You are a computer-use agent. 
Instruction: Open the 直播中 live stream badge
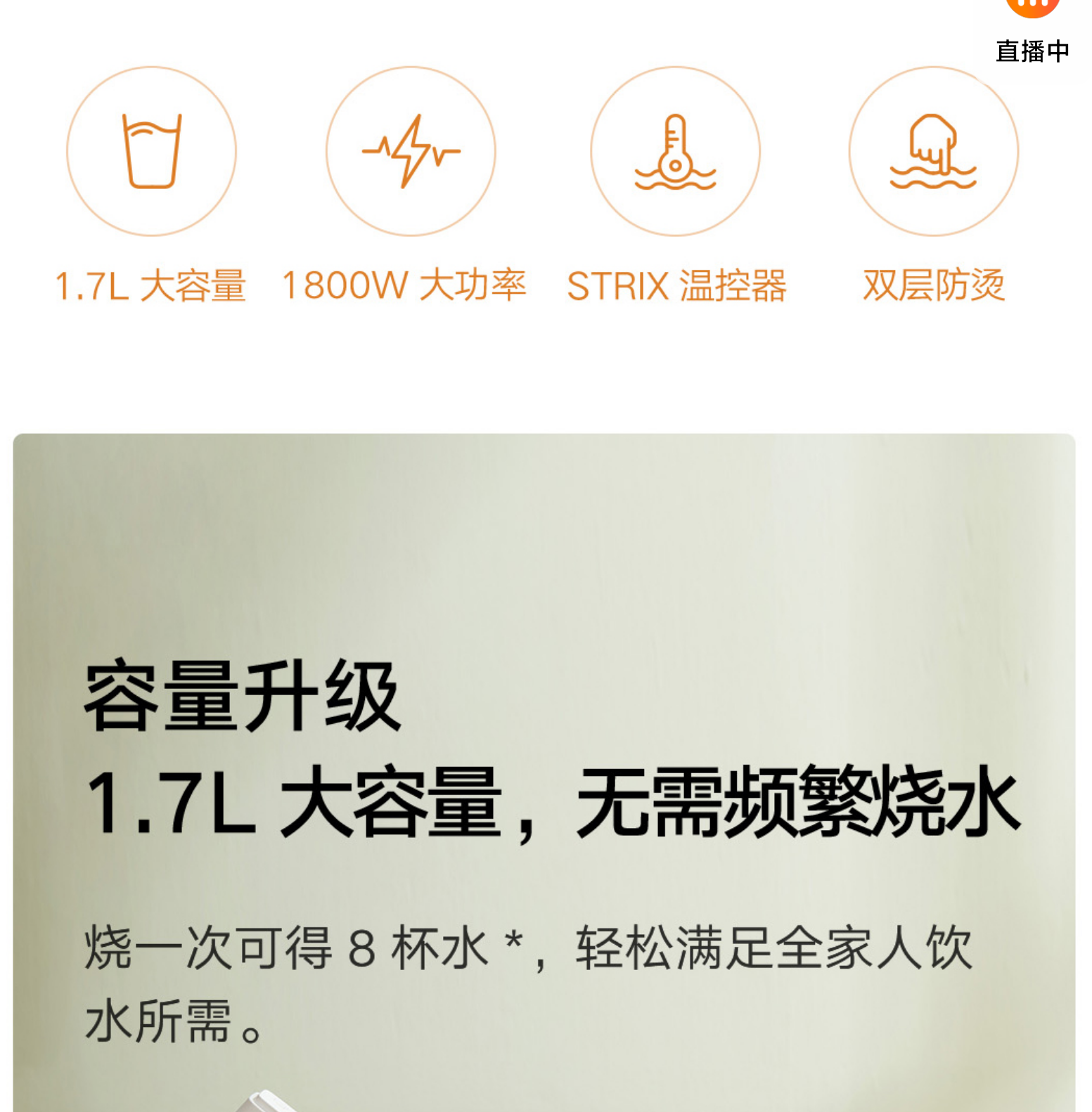[x=1032, y=32]
